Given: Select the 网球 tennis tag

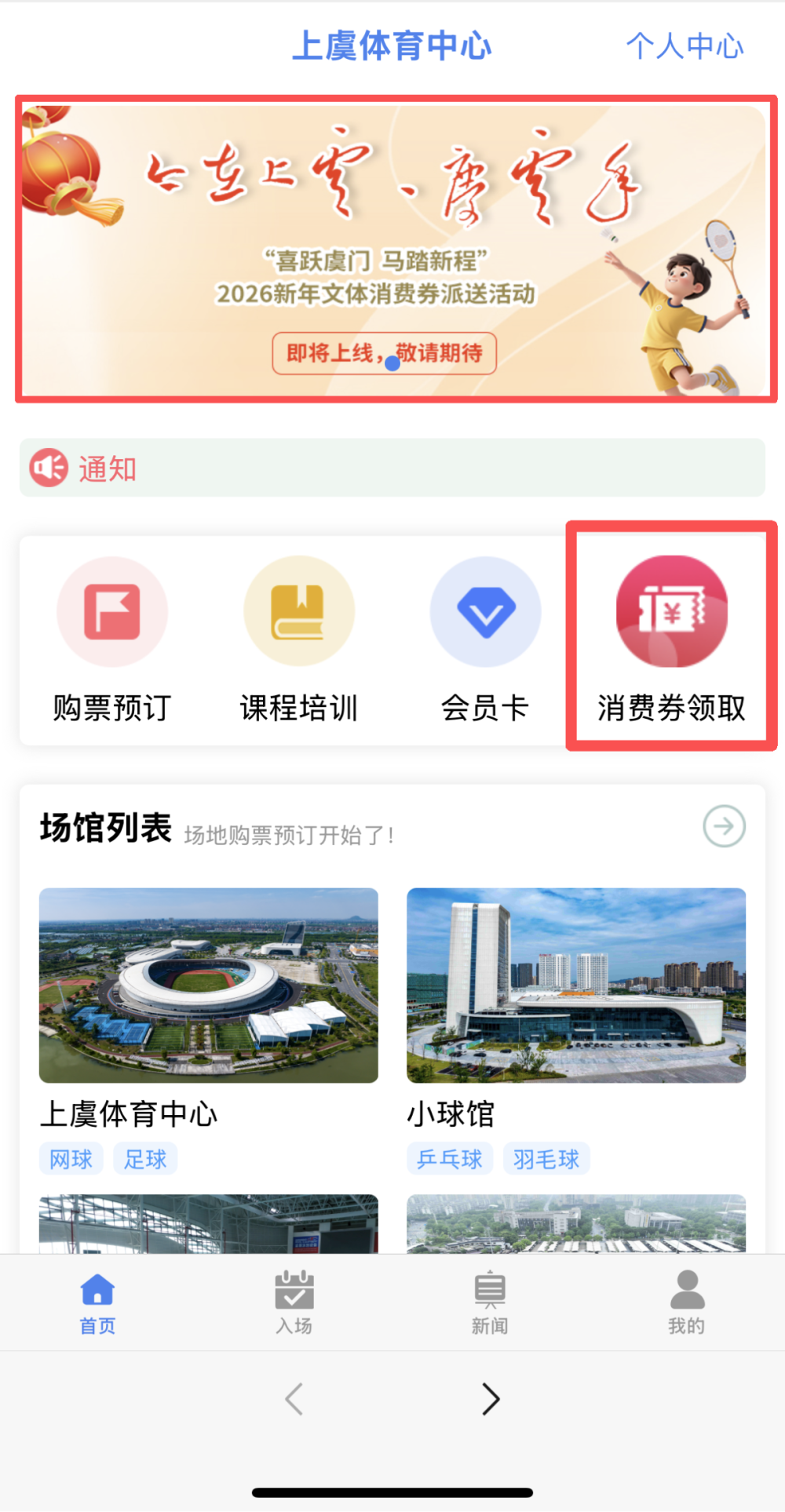Looking at the screenshot, I should (71, 1158).
